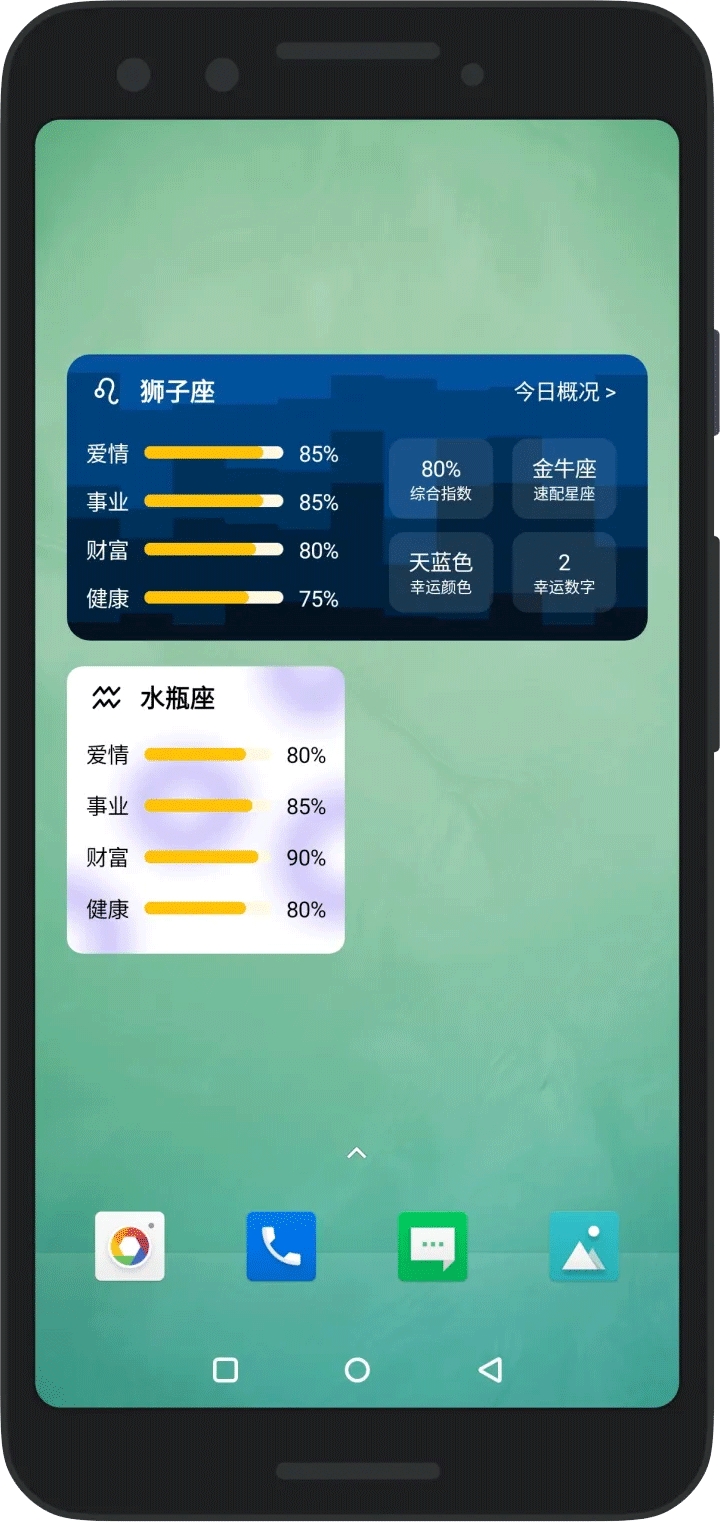Tap the recent apps square button
This screenshot has width=720, height=1522.
point(226,1370)
